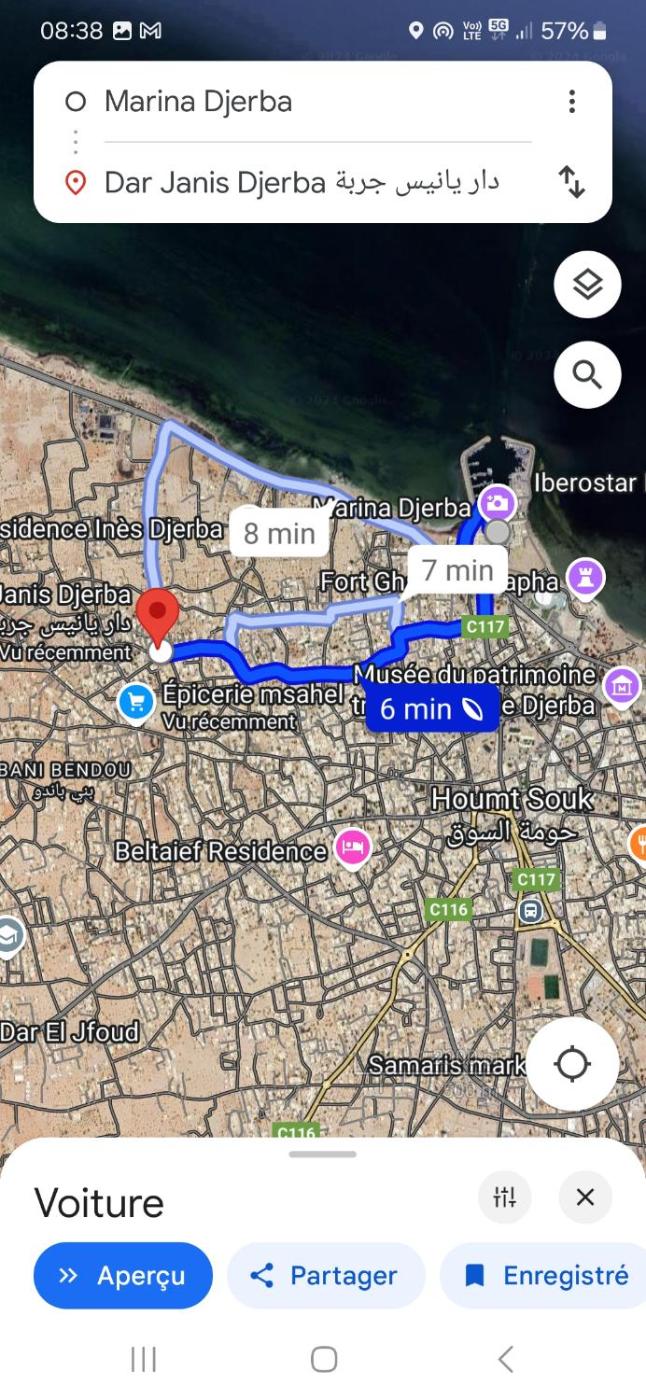This screenshot has width=646, height=1400.
Task: Go back using system back button
Action: point(505,1359)
